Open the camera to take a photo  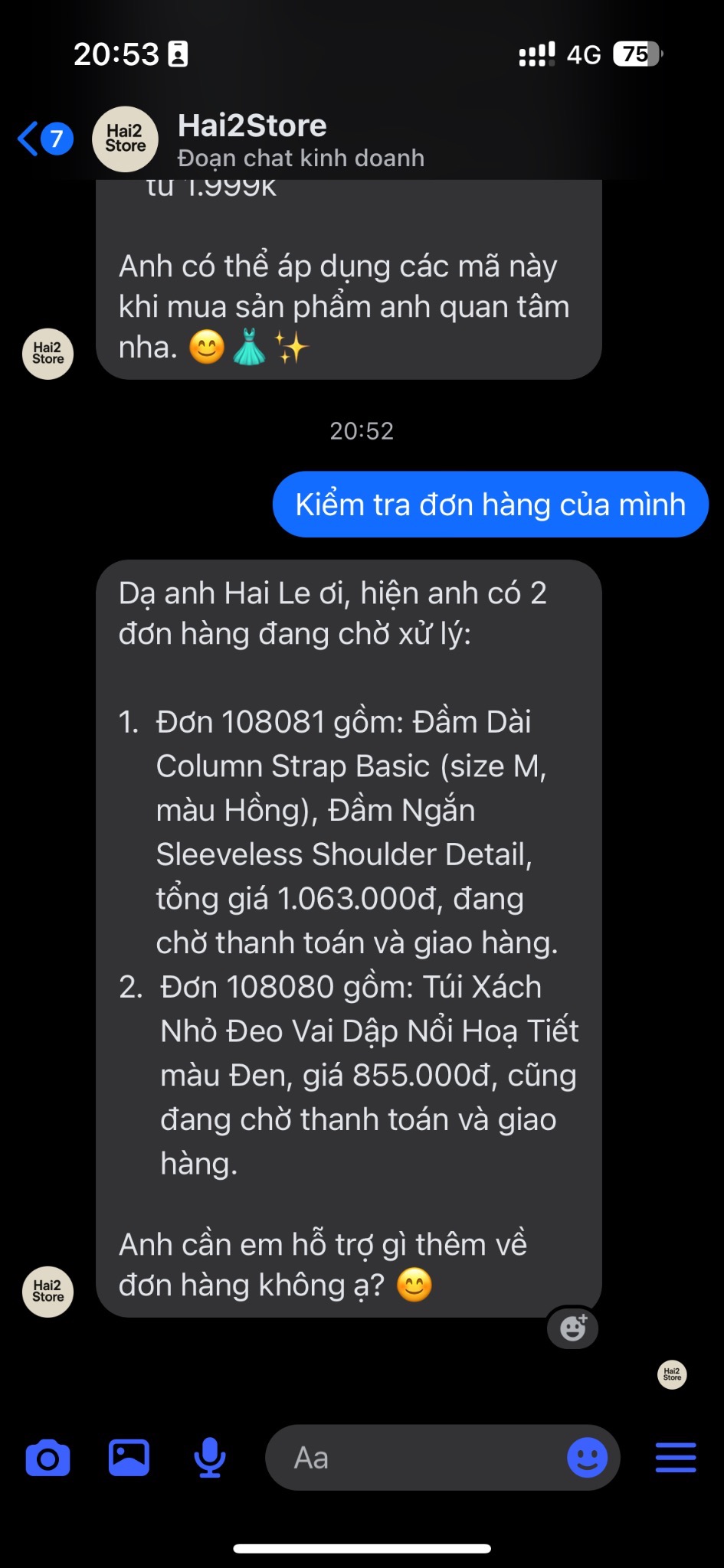(x=48, y=1458)
